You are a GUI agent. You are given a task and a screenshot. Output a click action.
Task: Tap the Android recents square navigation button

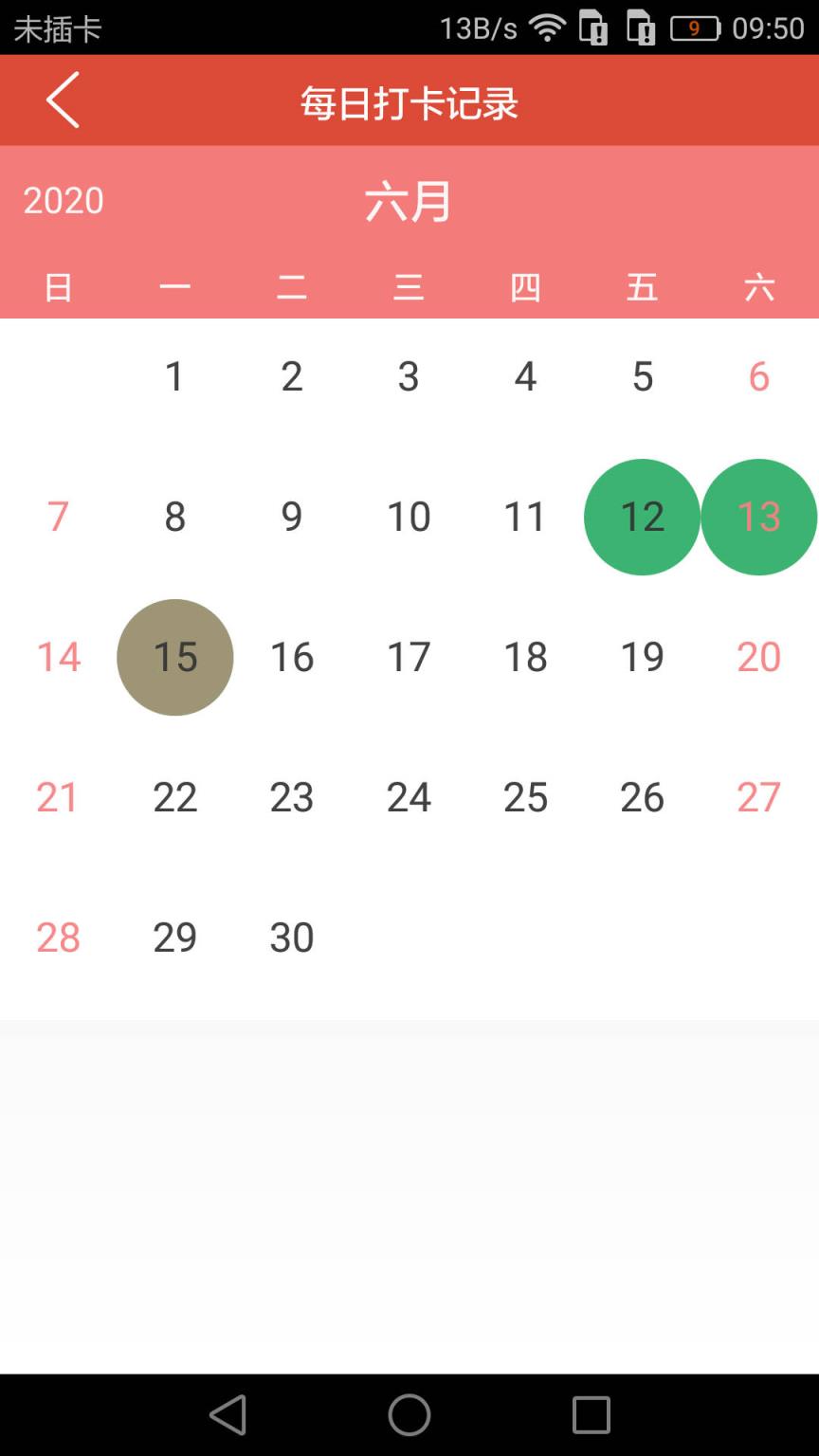[591, 1416]
